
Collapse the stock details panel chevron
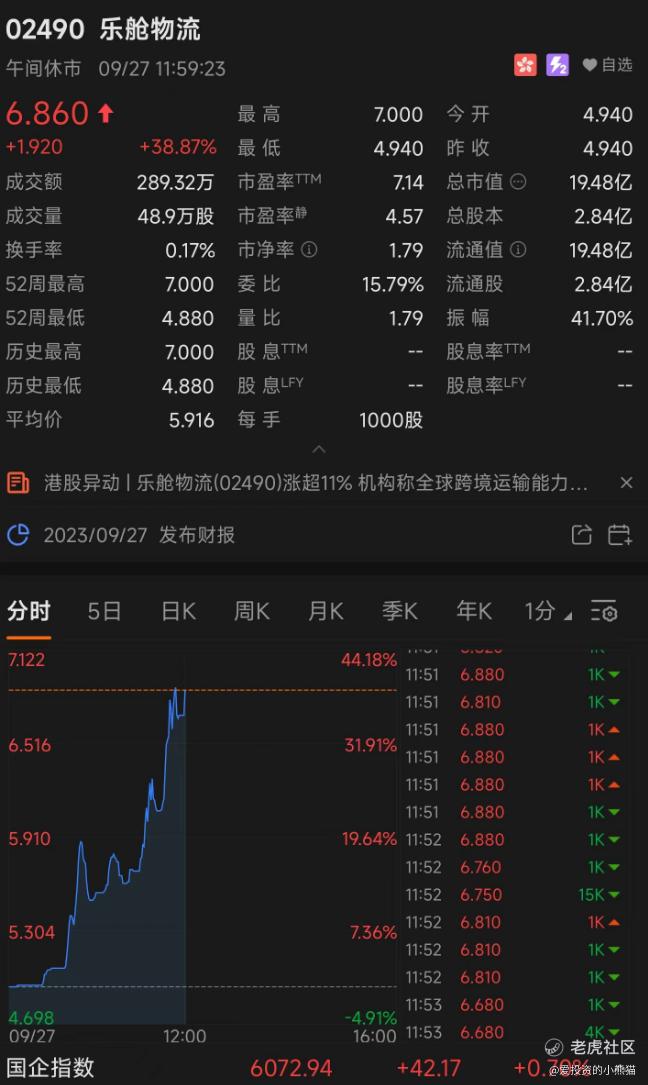pyautogui.click(x=319, y=450)
